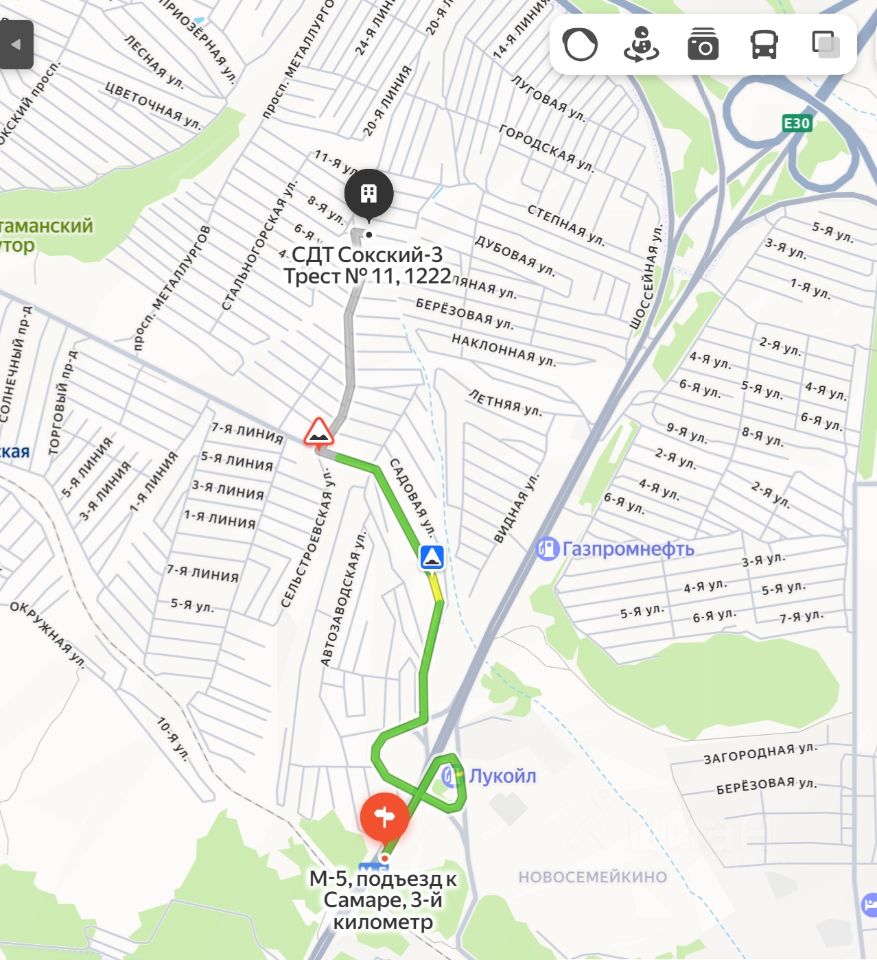Toggle the public transport bus layer

(764, 45)
